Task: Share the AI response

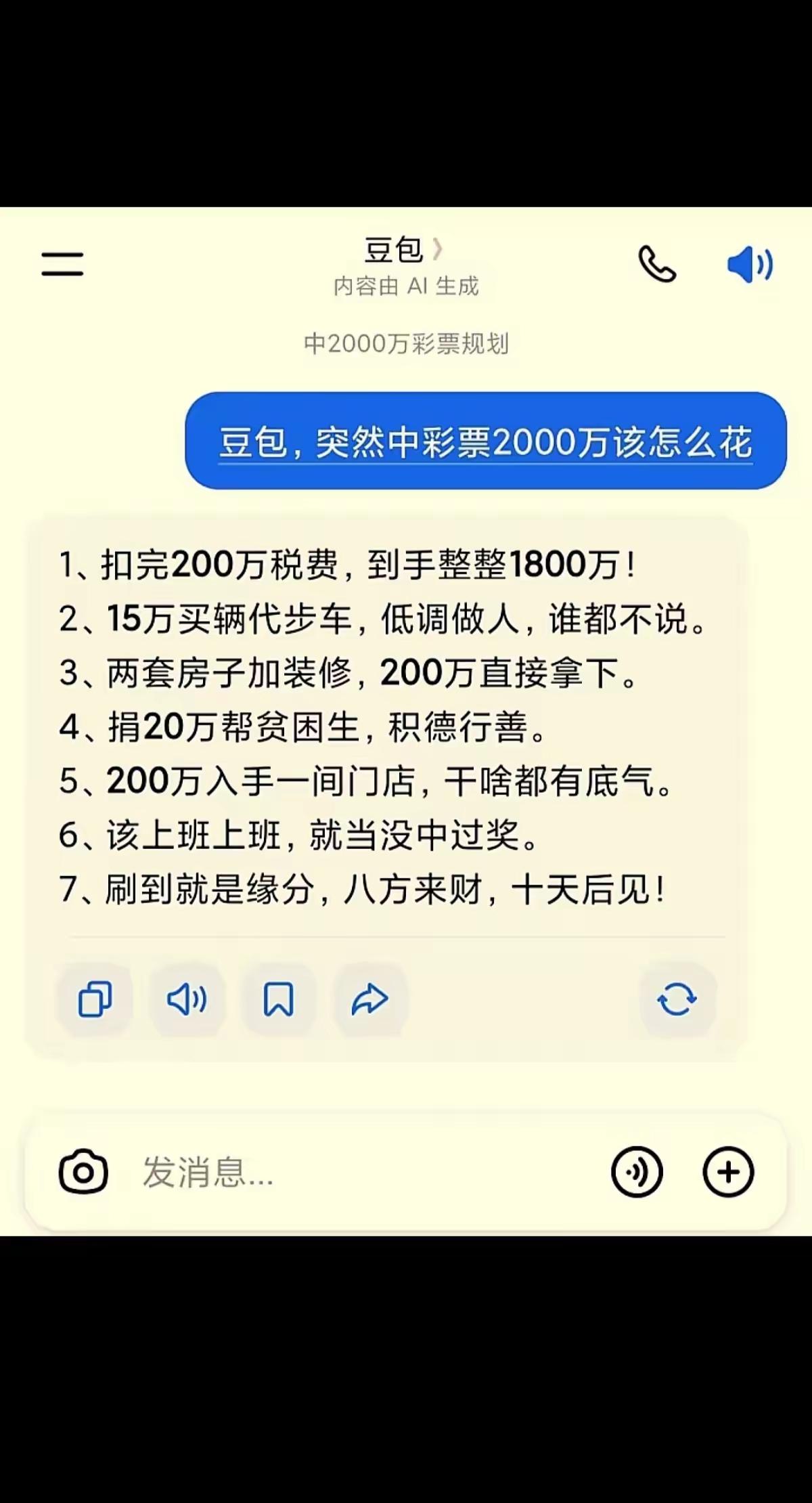Action: coord(371,999)
